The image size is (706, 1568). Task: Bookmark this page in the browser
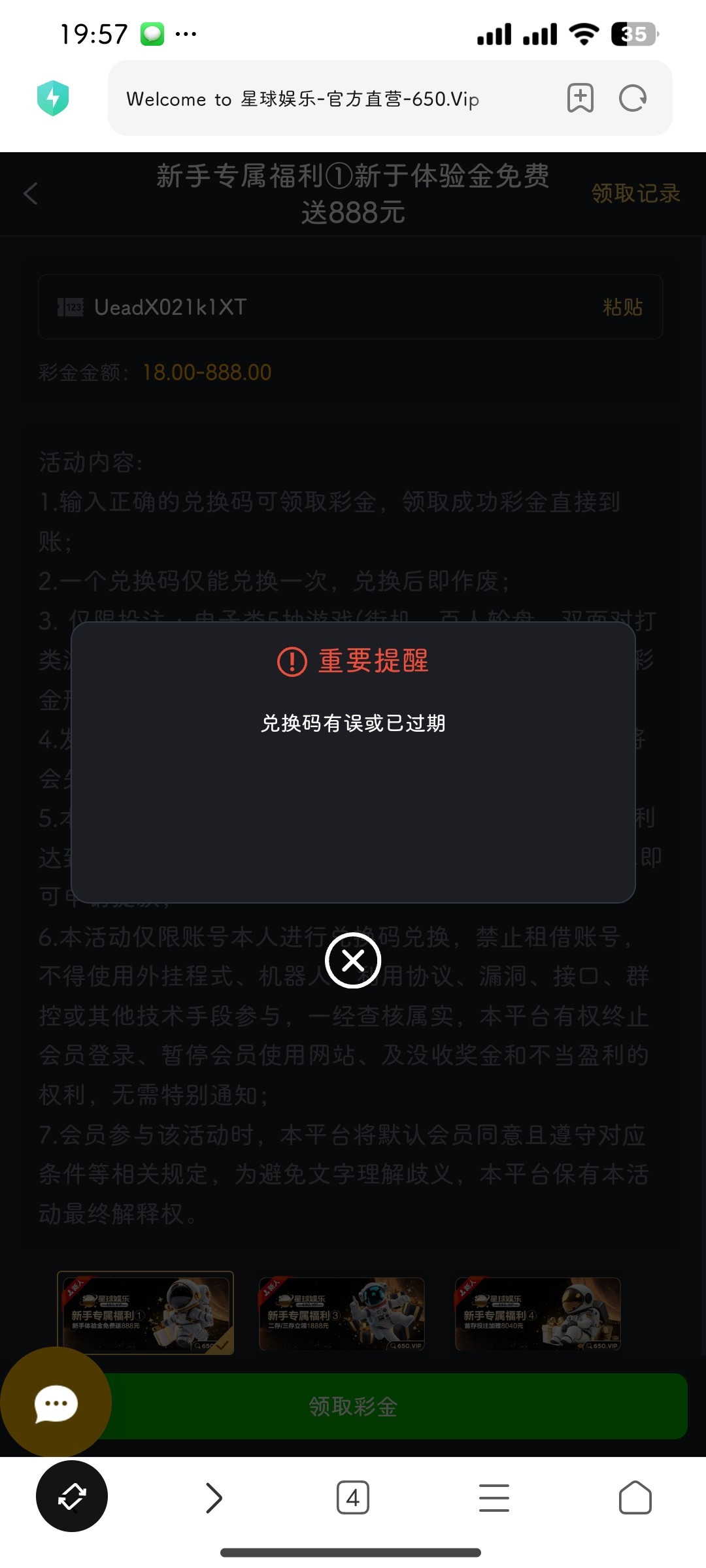tap(580, 98)
